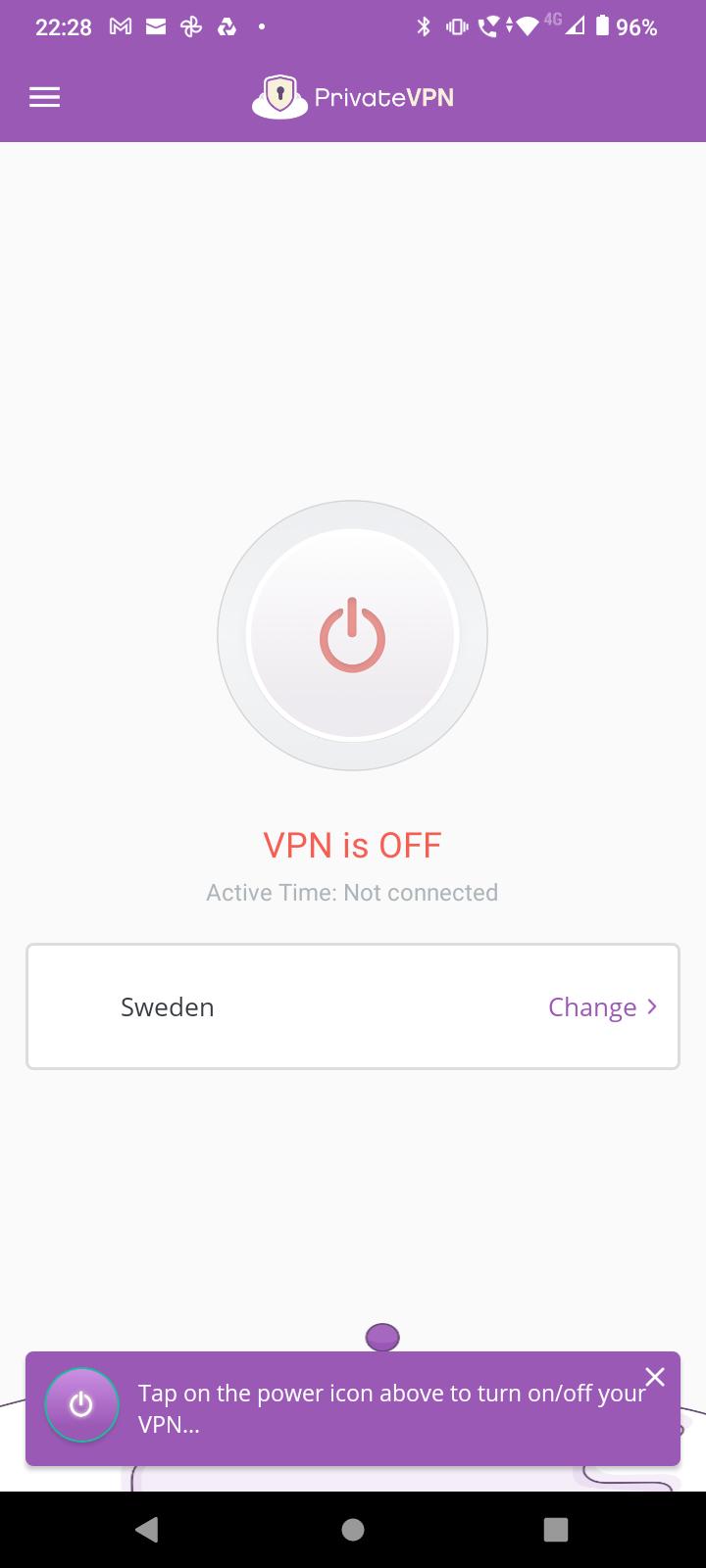Click the PrivateVPN shield logo
This screenshot has height=1568, width=706.
point(279,97)
